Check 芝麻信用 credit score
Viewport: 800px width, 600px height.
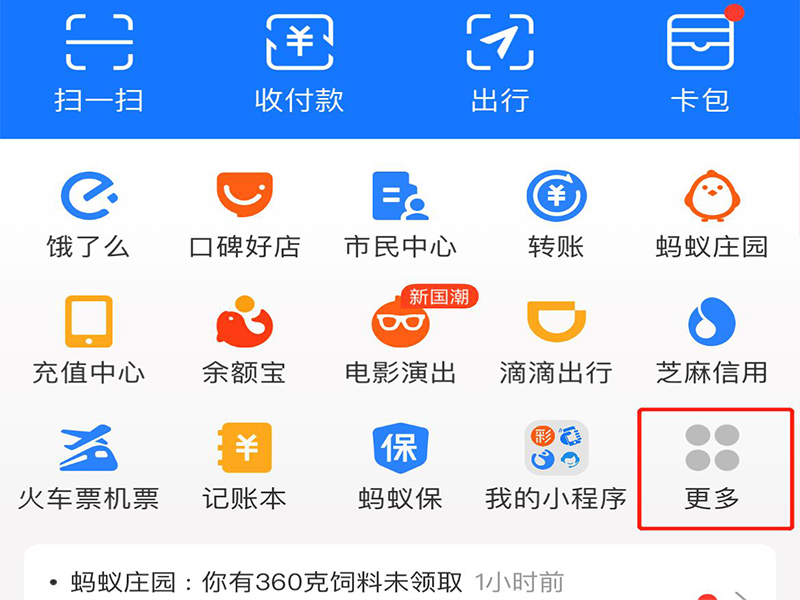coord(711,340)
